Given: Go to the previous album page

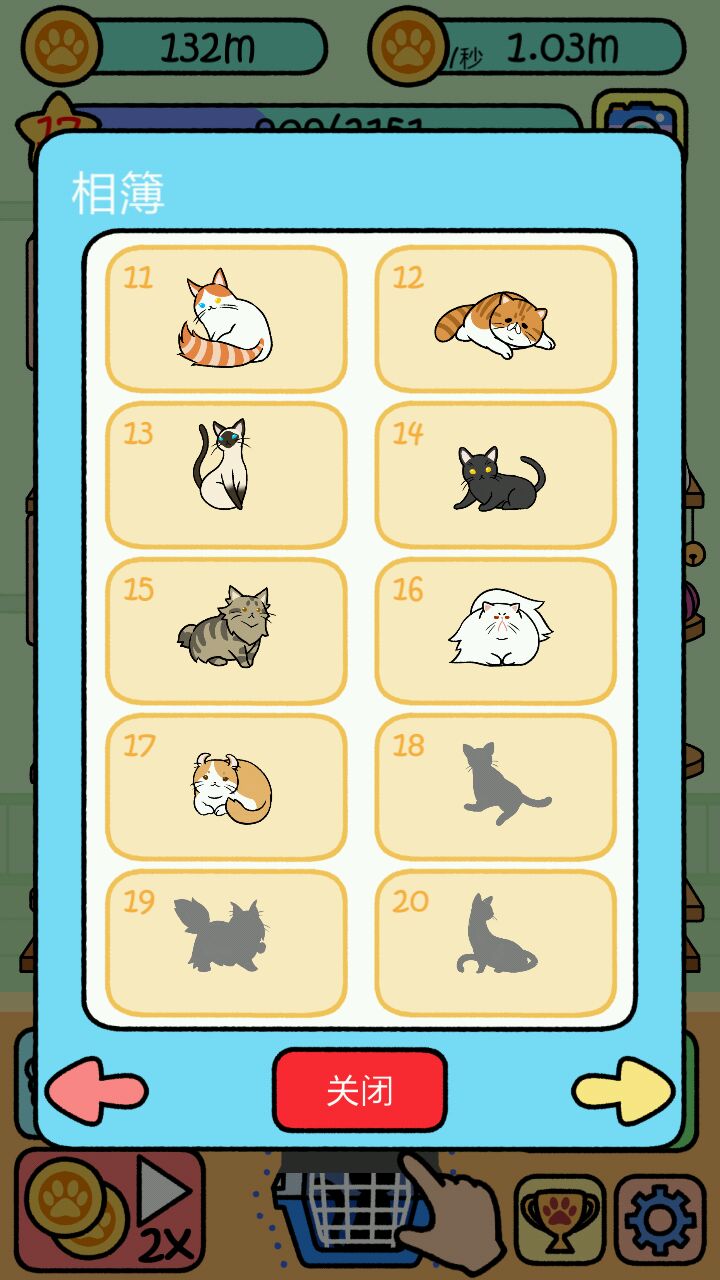Looking at the screenshot, I should coord(97,1090).
